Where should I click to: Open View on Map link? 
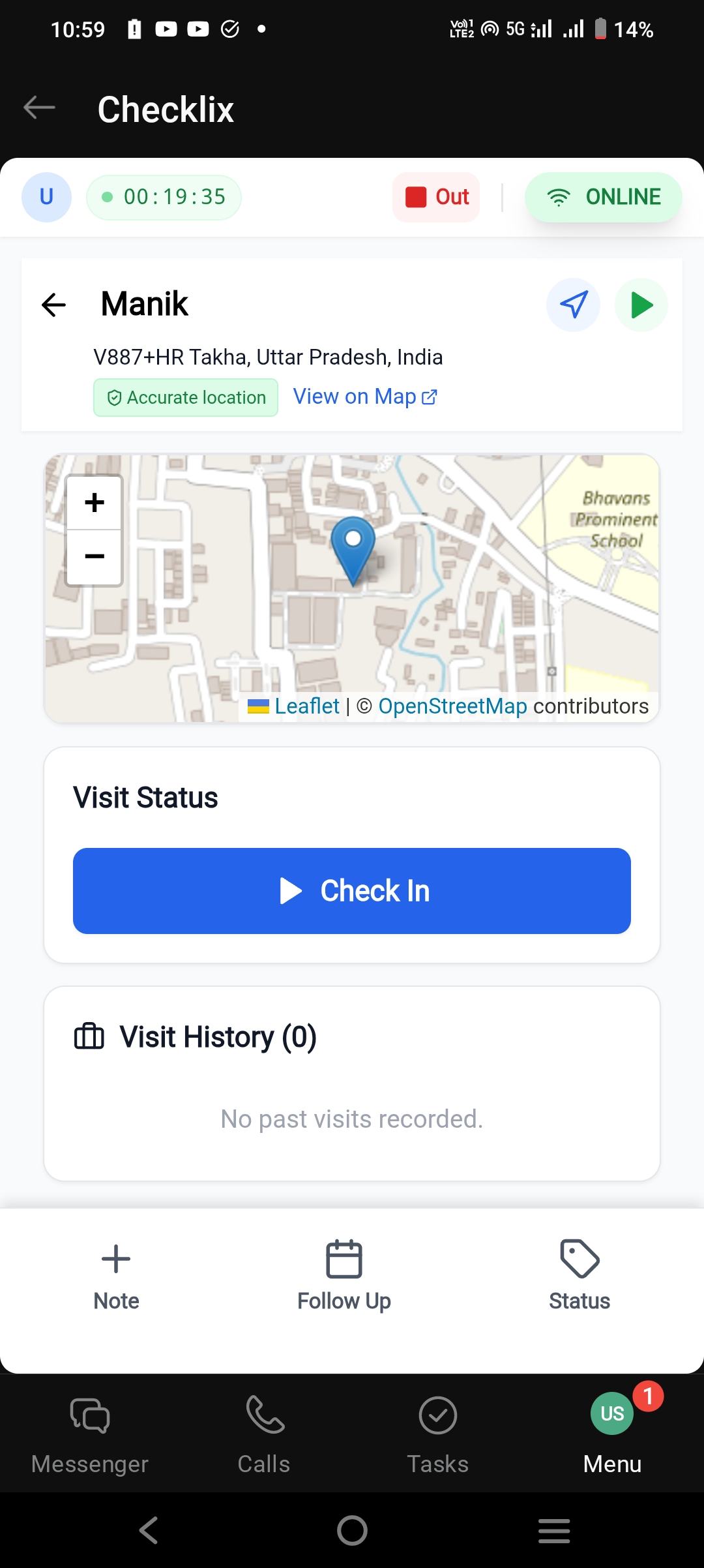(364, 397)
